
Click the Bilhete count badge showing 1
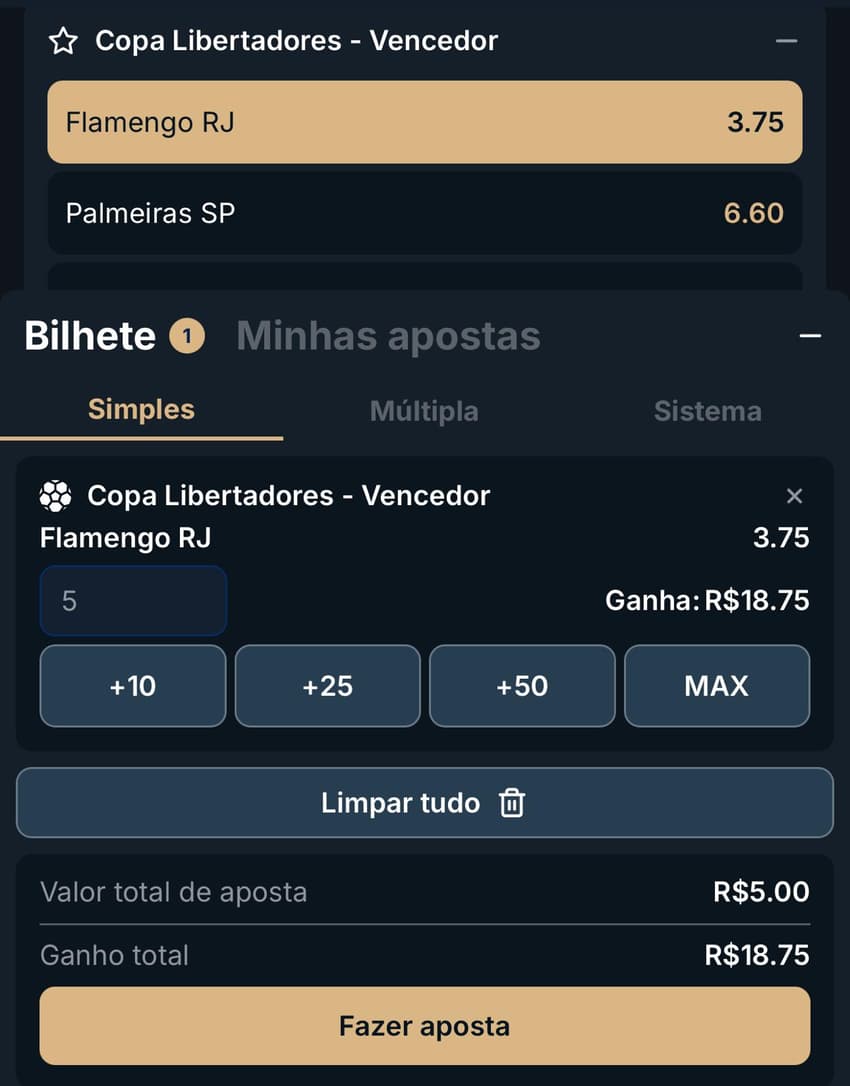[x=185, y=336]
